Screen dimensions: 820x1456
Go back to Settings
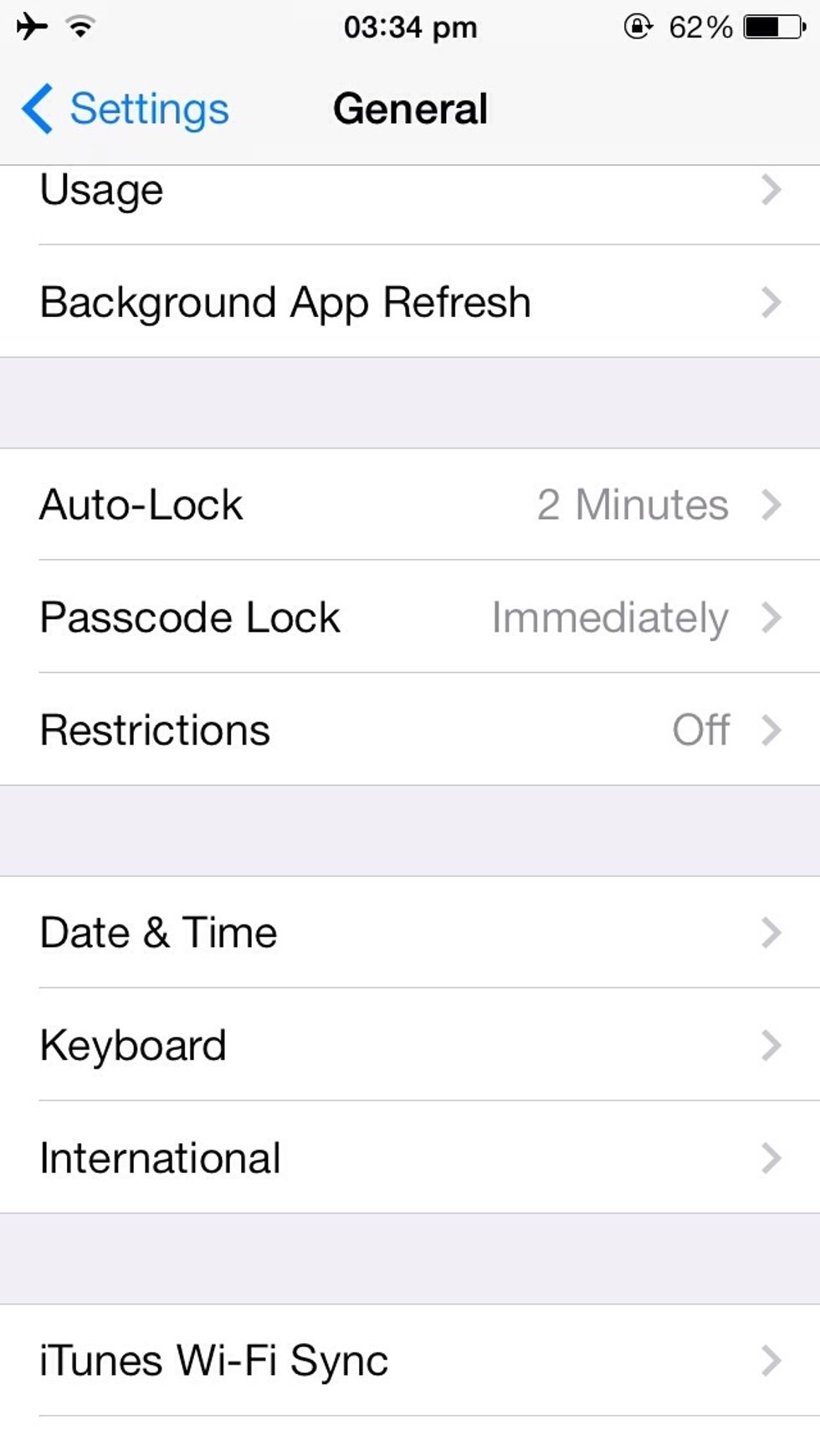click(x=126, y=109)
